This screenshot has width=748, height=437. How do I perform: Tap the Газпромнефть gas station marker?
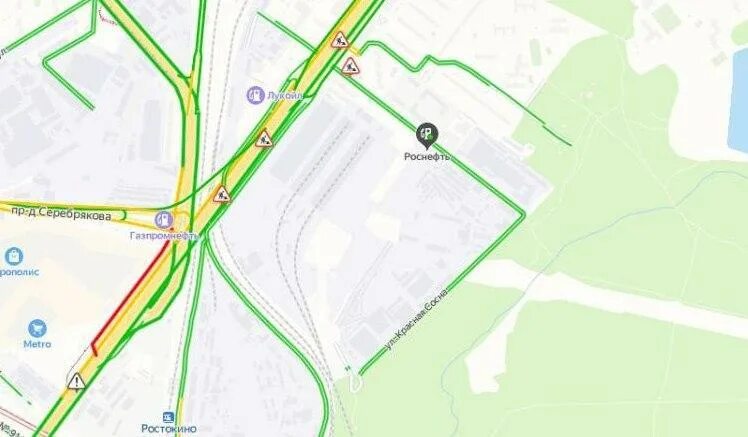(164, 219)
